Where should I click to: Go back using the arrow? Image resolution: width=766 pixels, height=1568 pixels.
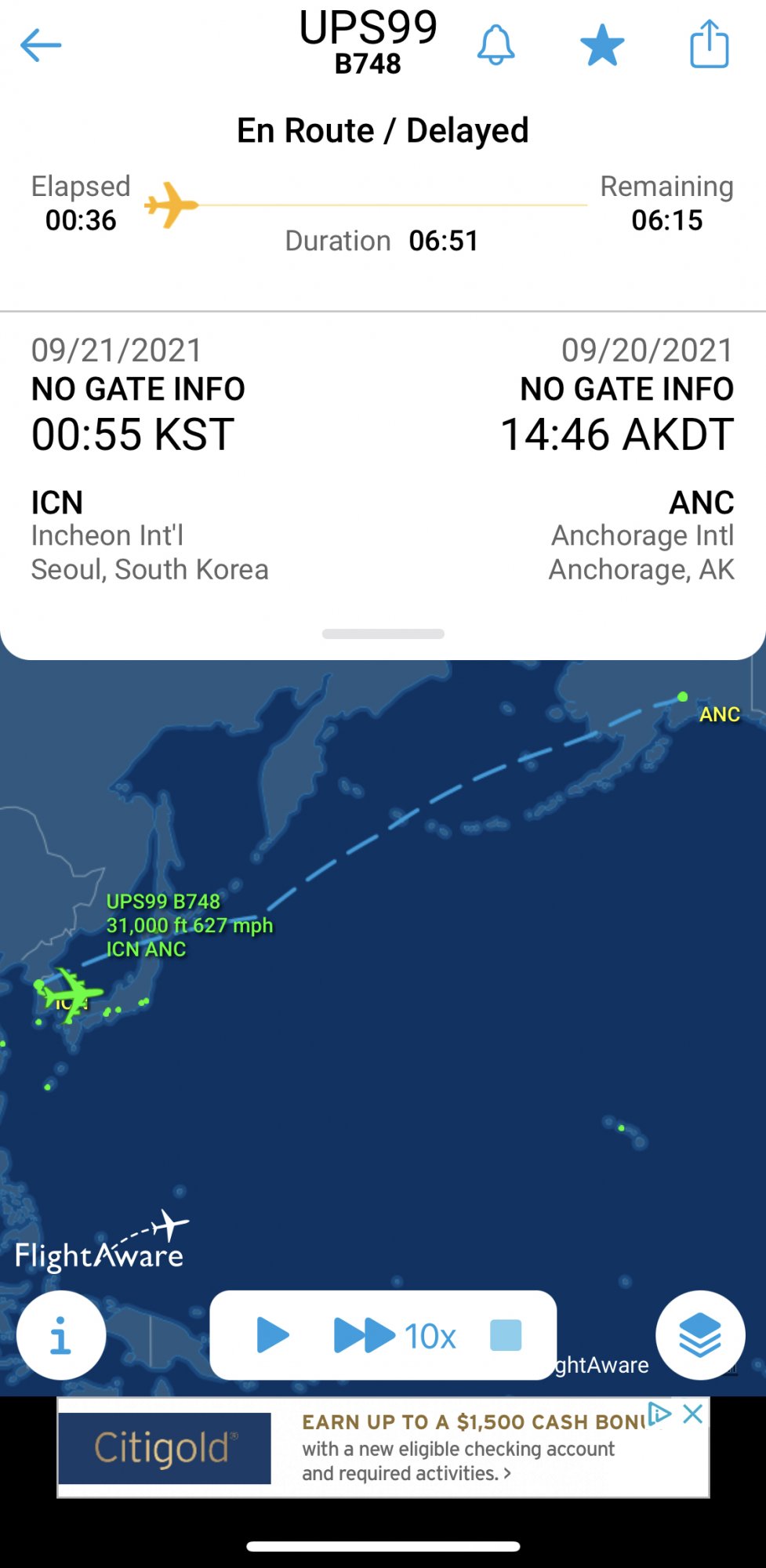(x=41, y=45)
